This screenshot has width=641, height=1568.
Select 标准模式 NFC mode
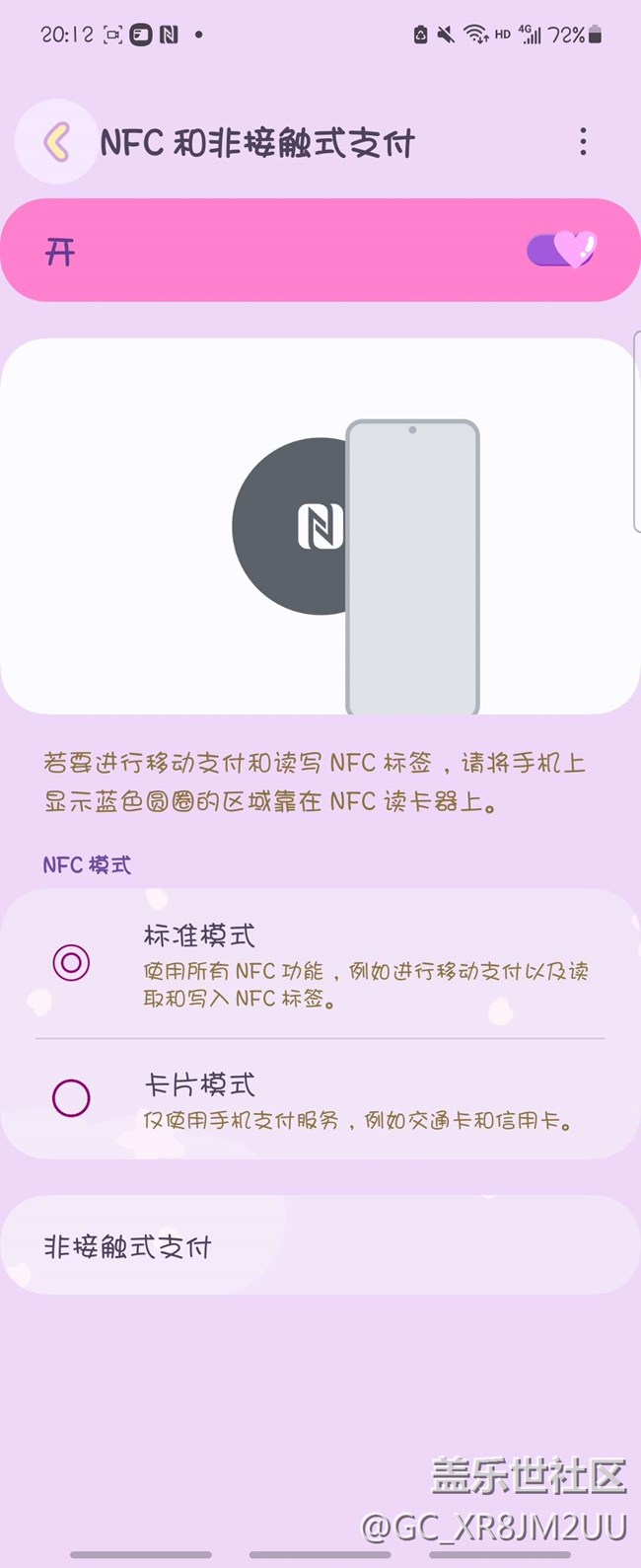71,962
